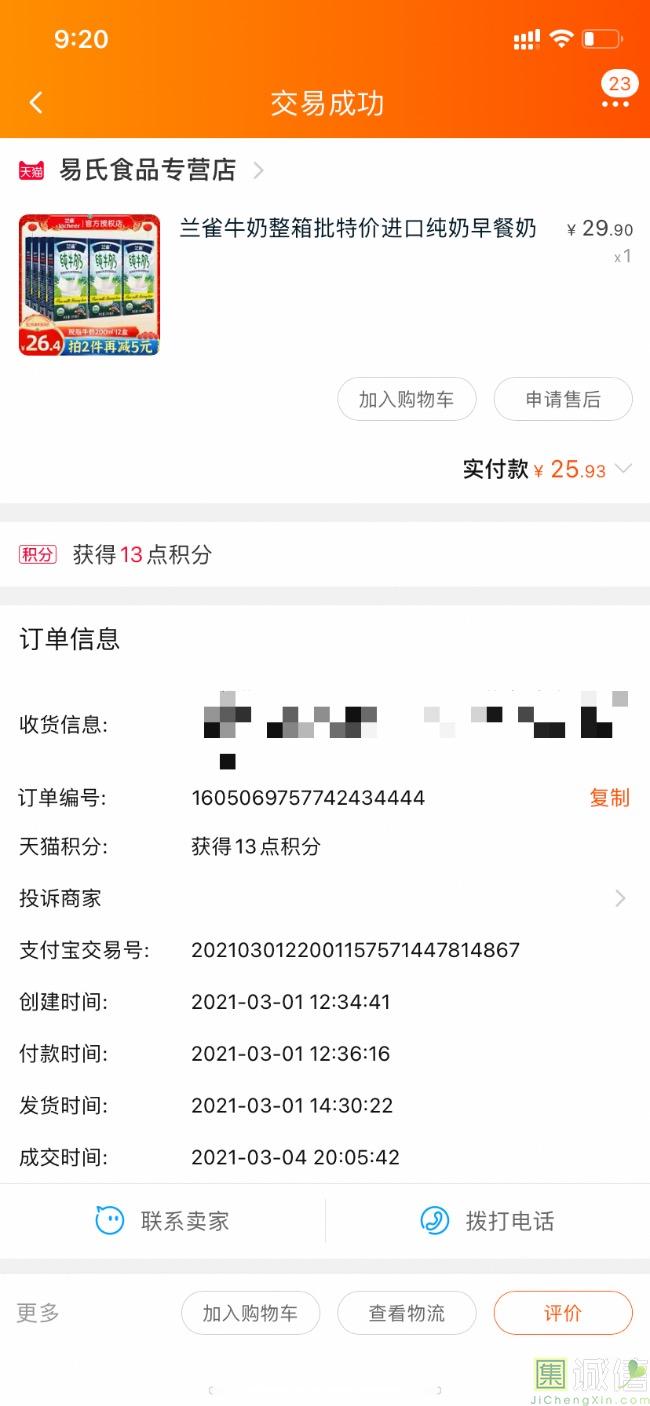Open the 更多 options at the bottom

point(38,1312)
